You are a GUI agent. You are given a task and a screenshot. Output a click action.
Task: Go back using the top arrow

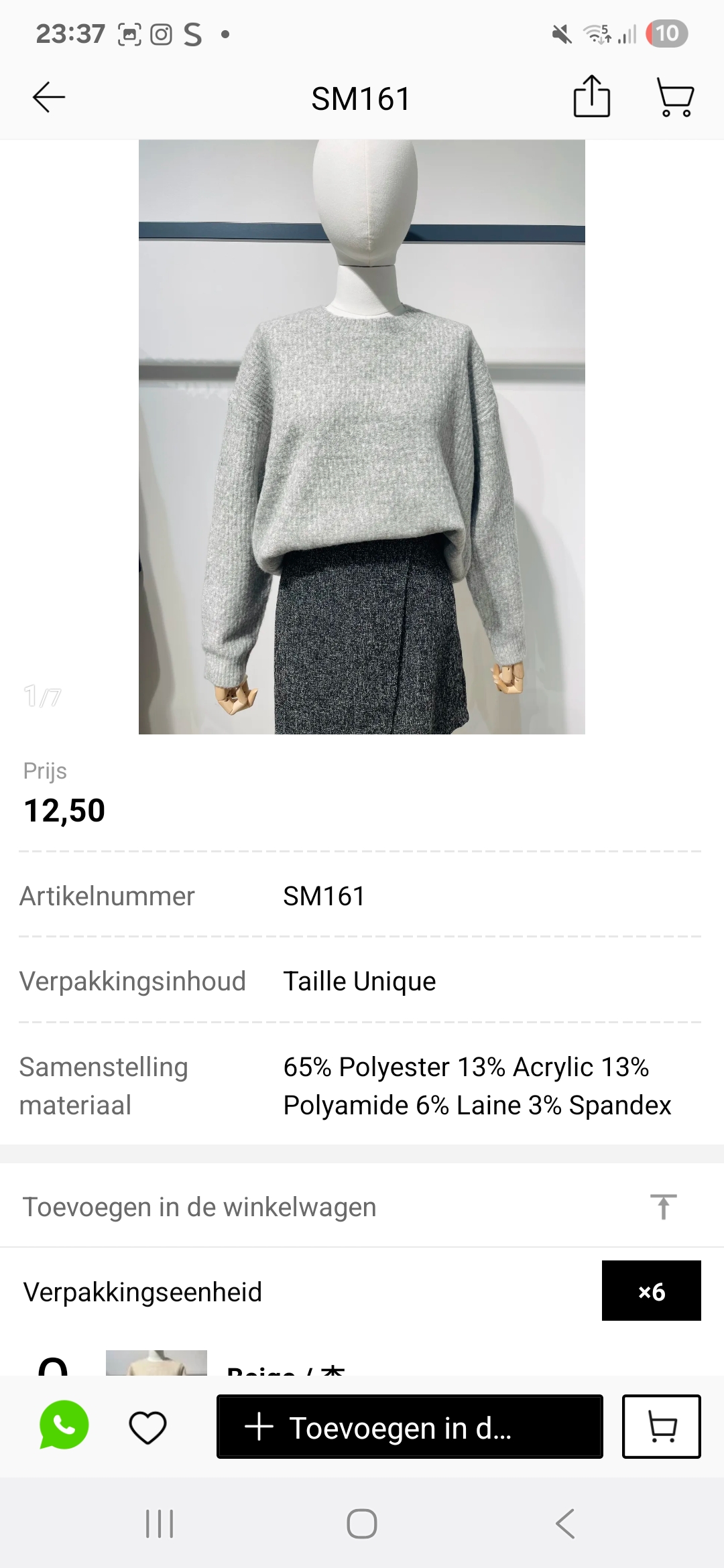click(49, 98)
